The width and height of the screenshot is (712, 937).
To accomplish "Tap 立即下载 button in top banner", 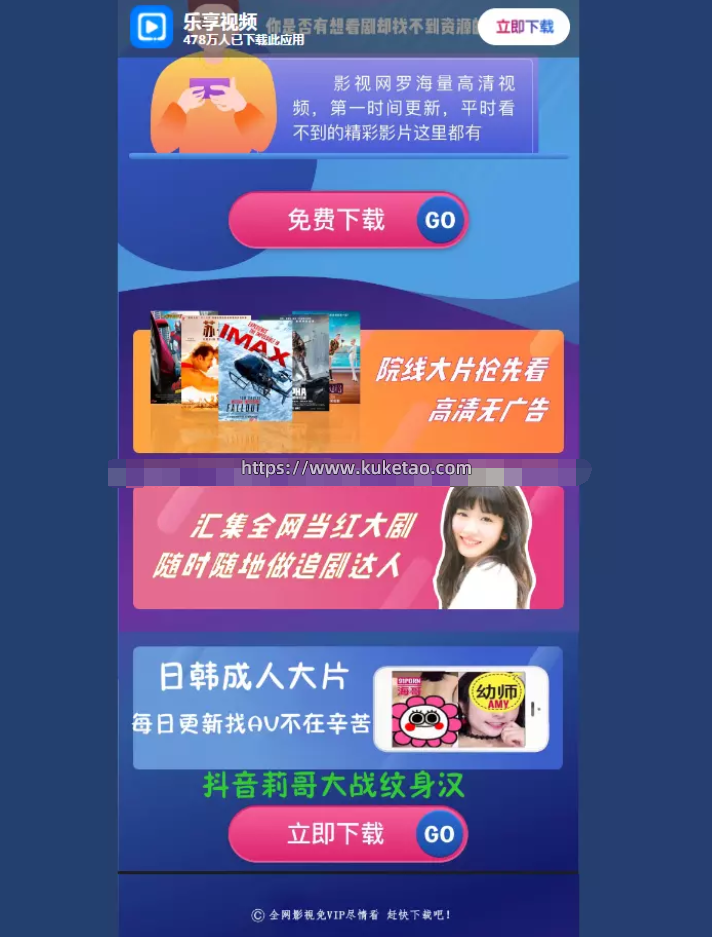I will [523, 27].
